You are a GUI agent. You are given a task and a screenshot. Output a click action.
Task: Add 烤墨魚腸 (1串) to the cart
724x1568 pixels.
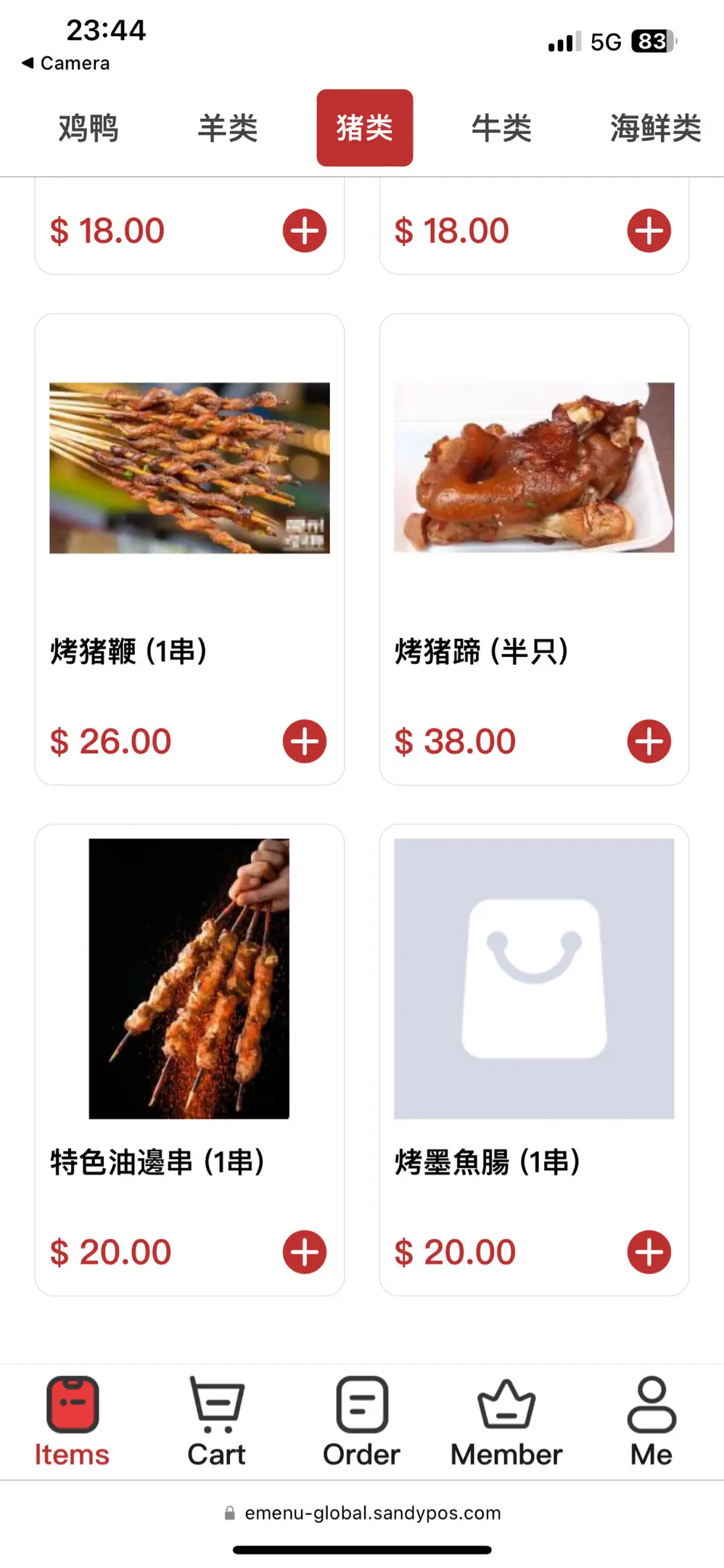point(649,1251)
